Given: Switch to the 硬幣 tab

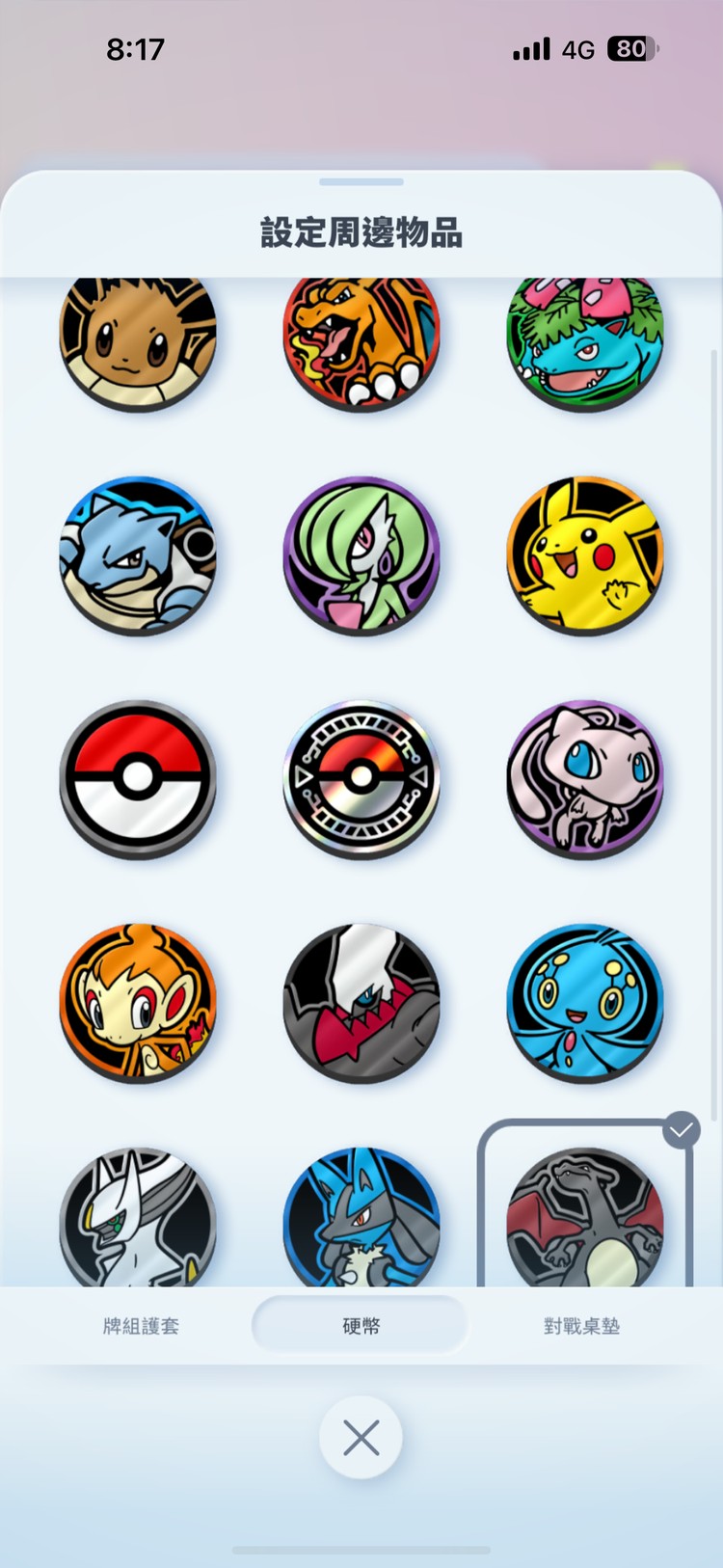Looking at the screenshot, I should click(361, 1326).
